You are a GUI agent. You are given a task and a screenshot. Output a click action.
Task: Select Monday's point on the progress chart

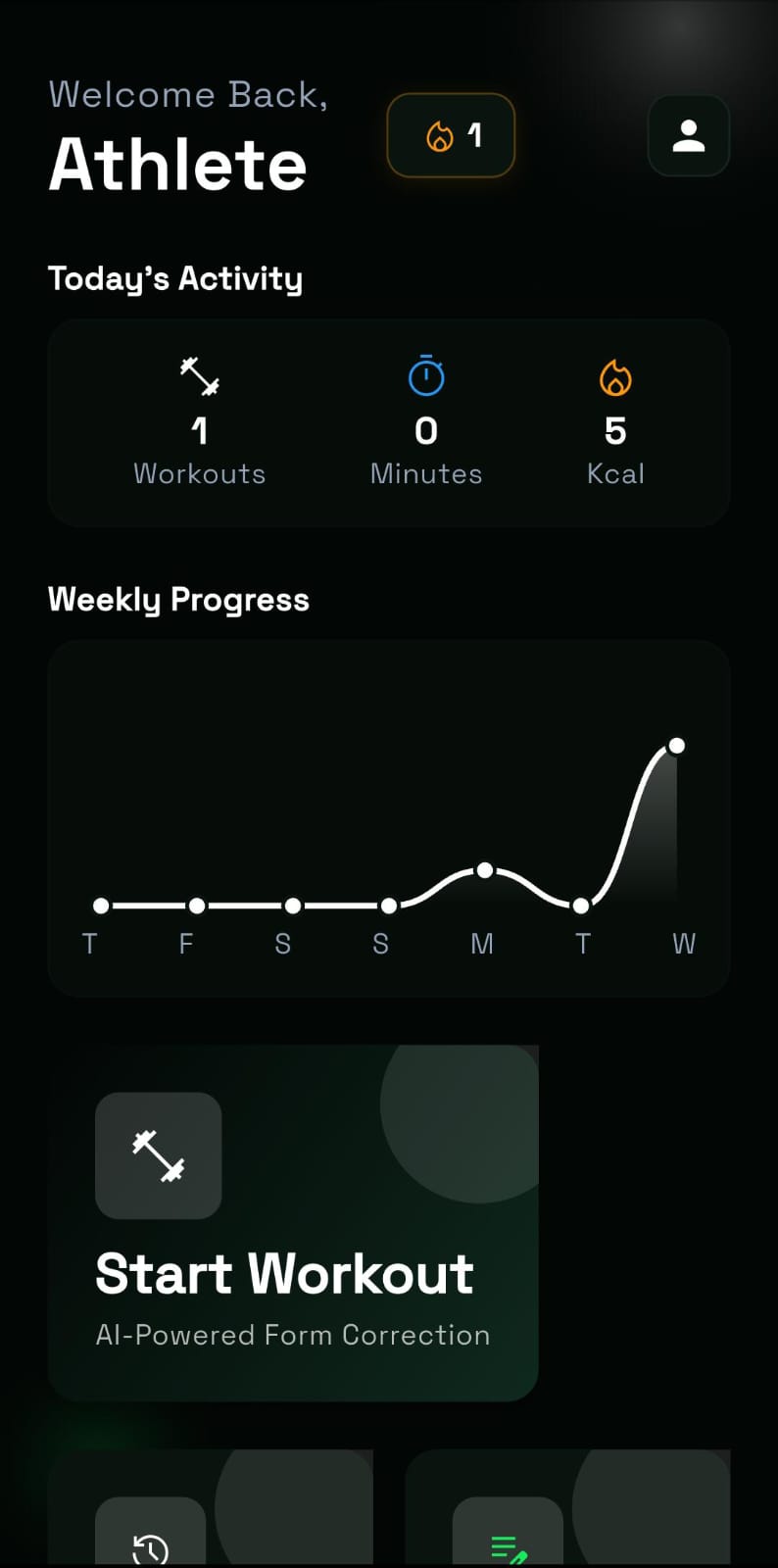click(485, 869)
